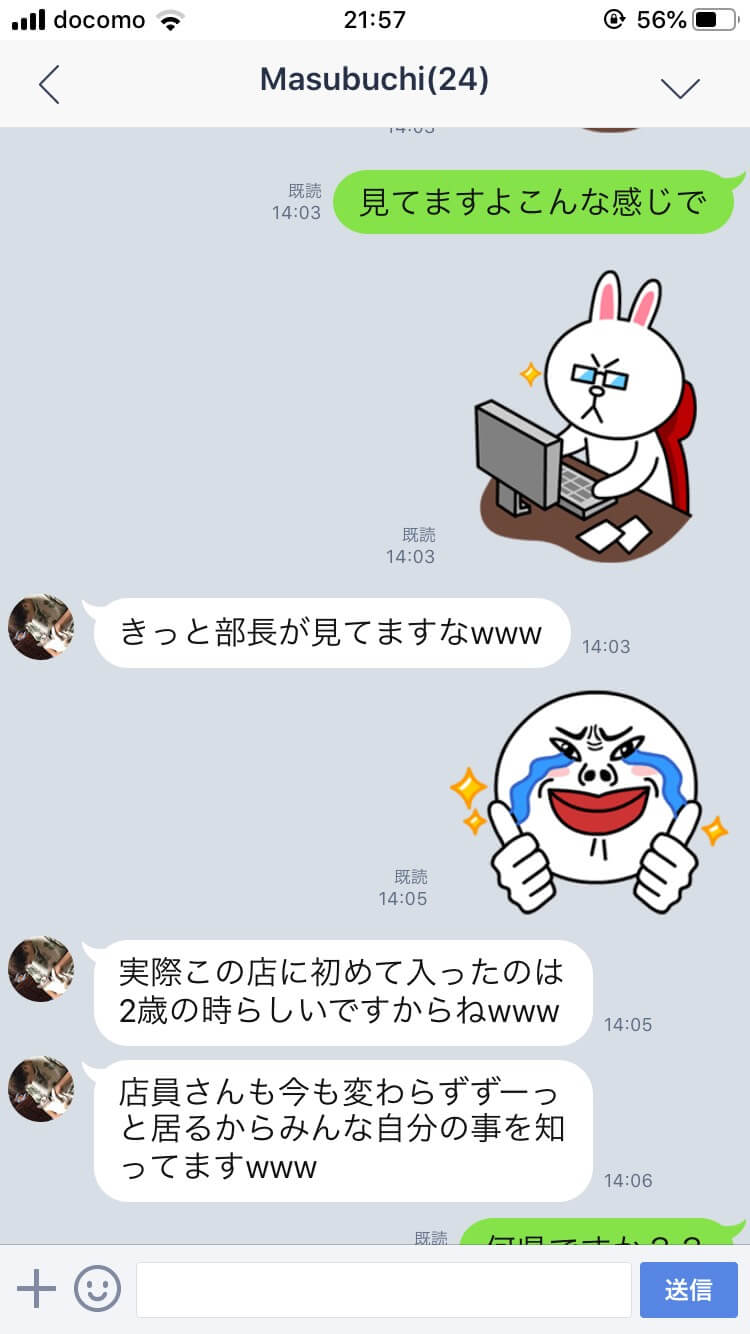Viewport: 750px width, 1334px height.
Task: Tap the 送信 send button
Action: point(688,1289)
